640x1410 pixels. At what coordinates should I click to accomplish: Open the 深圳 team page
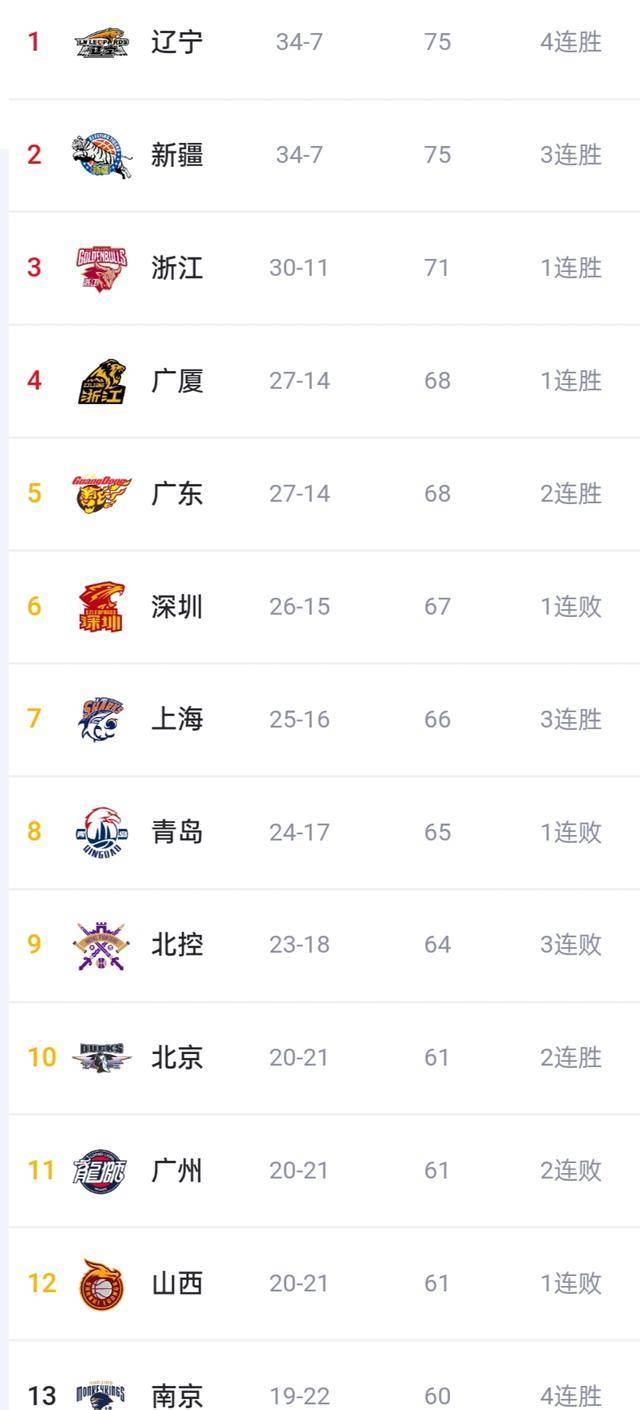coord(177,607)
